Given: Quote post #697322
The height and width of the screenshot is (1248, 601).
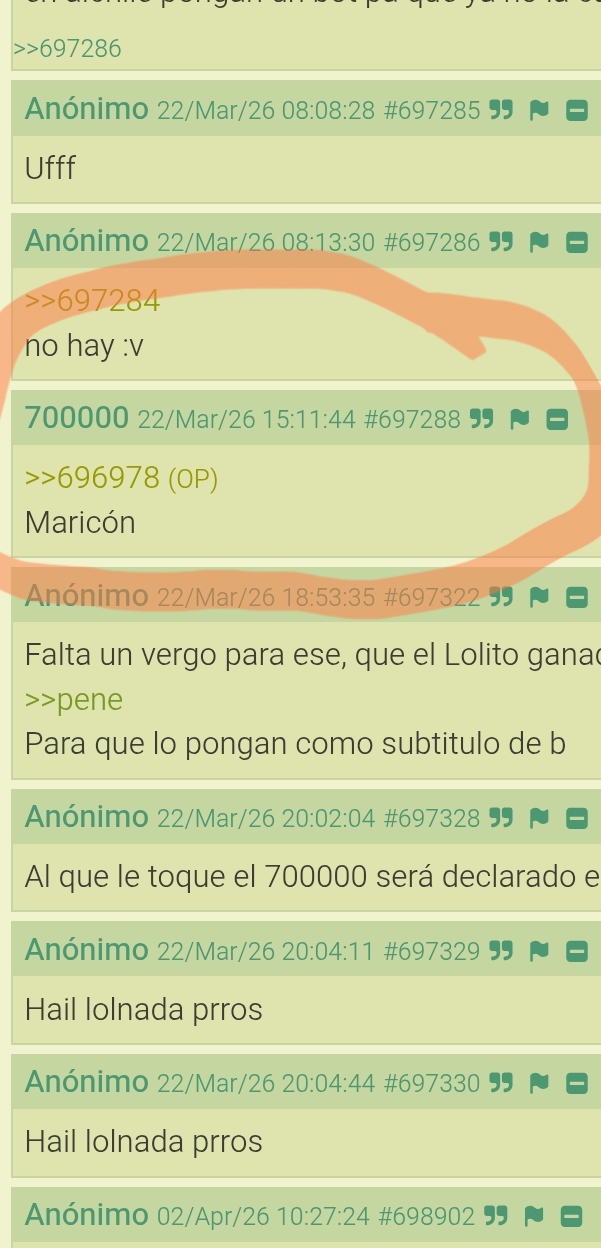Looking at the screenshot, I should 501,598.
